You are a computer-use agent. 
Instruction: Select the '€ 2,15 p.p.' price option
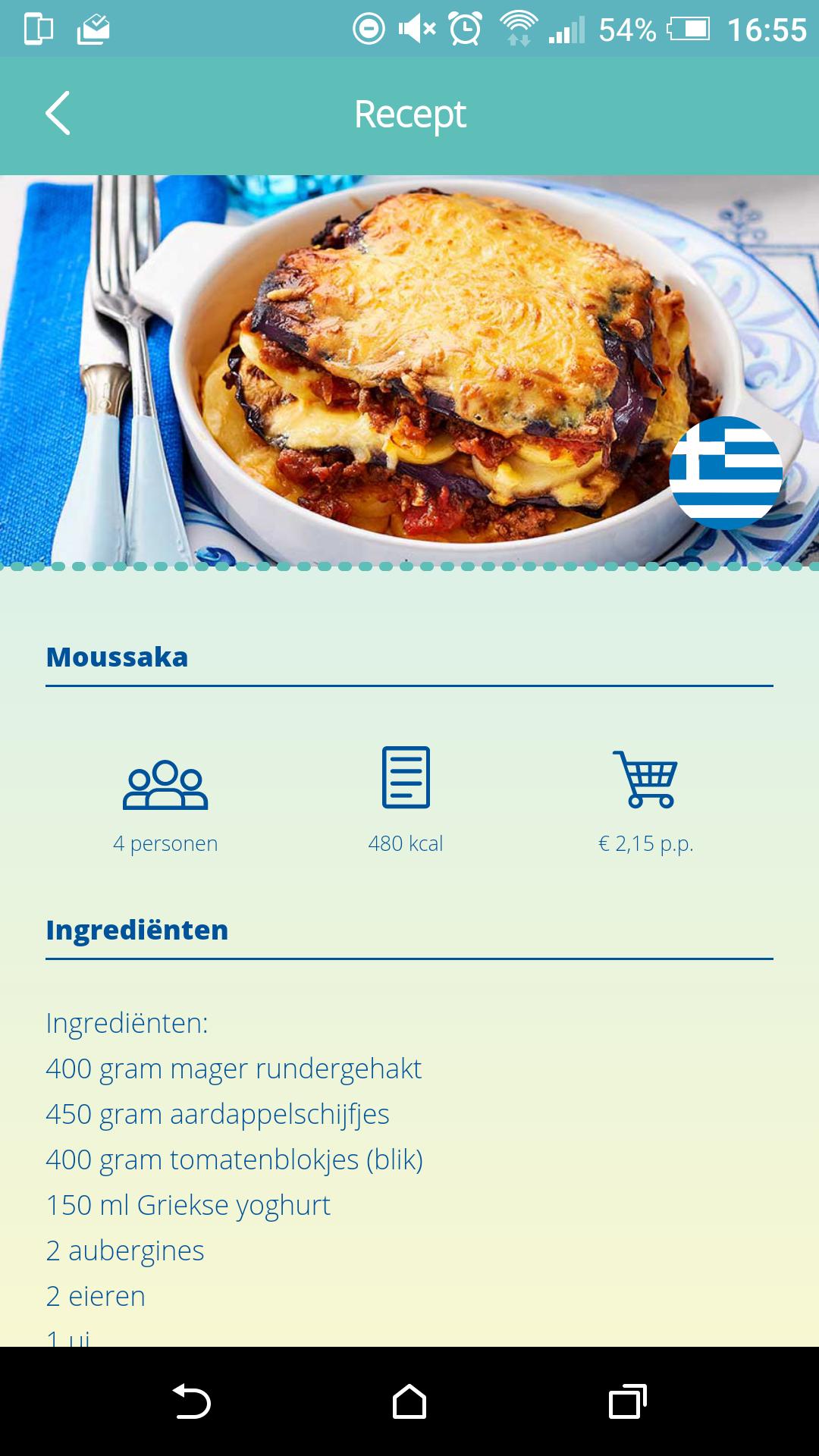point(646,843)
